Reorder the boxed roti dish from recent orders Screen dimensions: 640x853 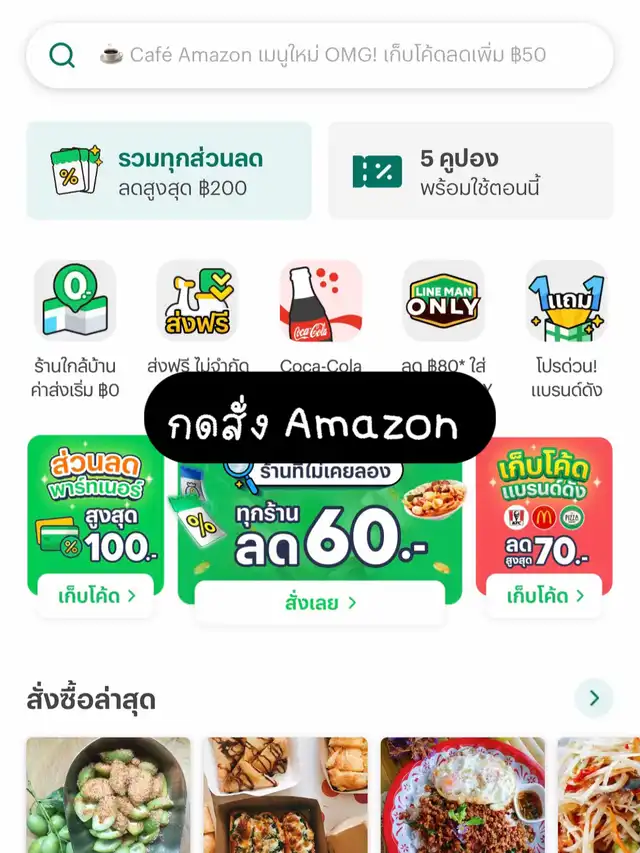(285, 795)
